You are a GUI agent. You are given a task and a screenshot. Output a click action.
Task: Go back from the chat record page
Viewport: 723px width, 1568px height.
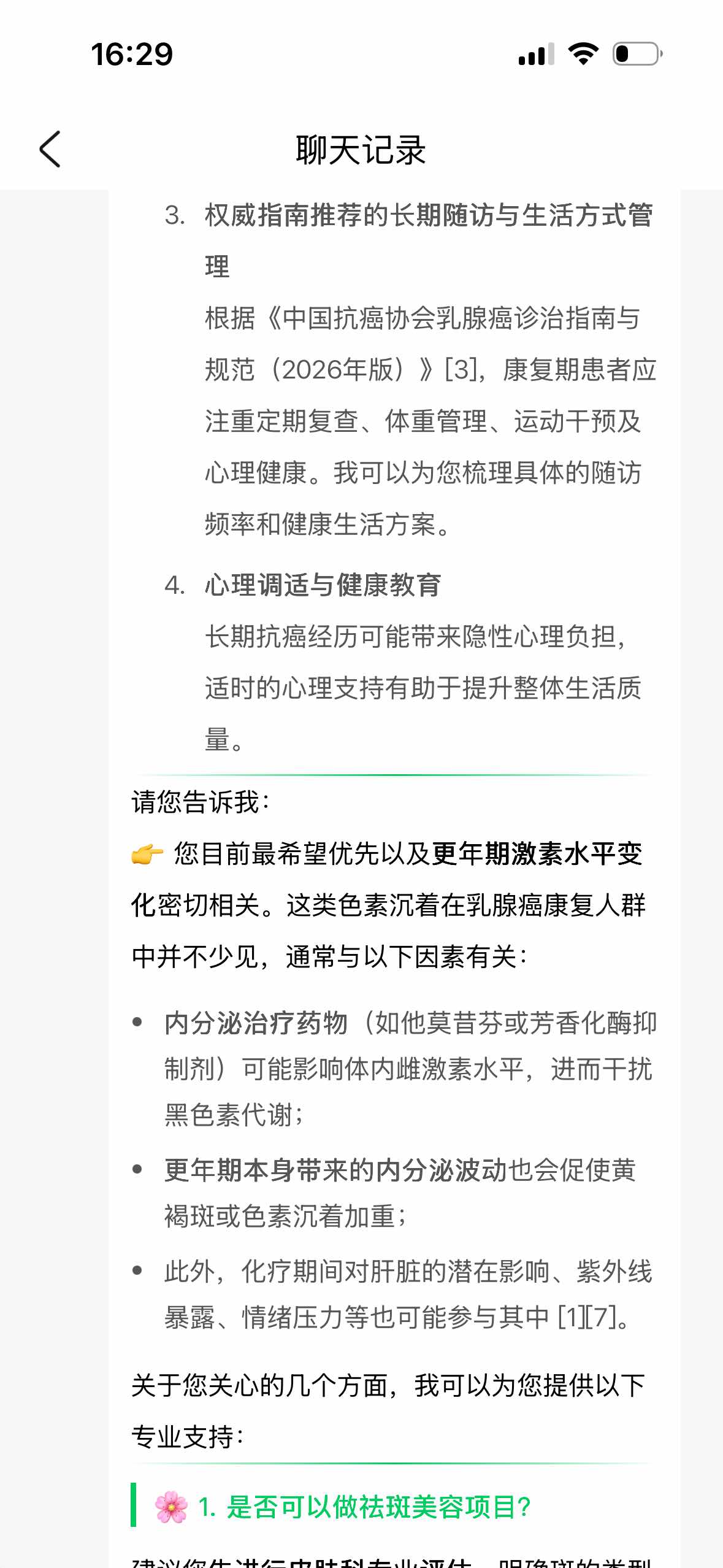pos(50,149)
